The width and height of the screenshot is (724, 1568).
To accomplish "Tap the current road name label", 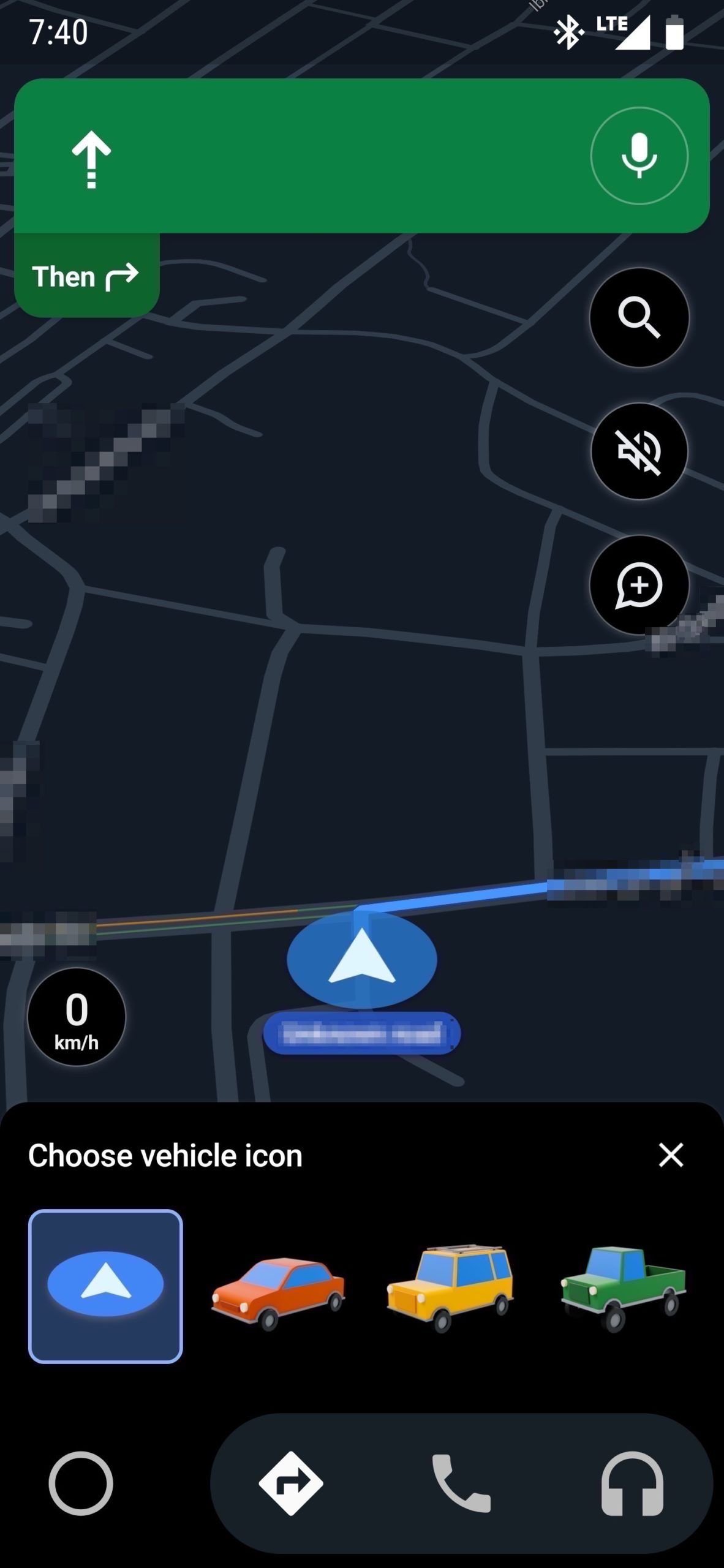I will tap(361, 1032).
